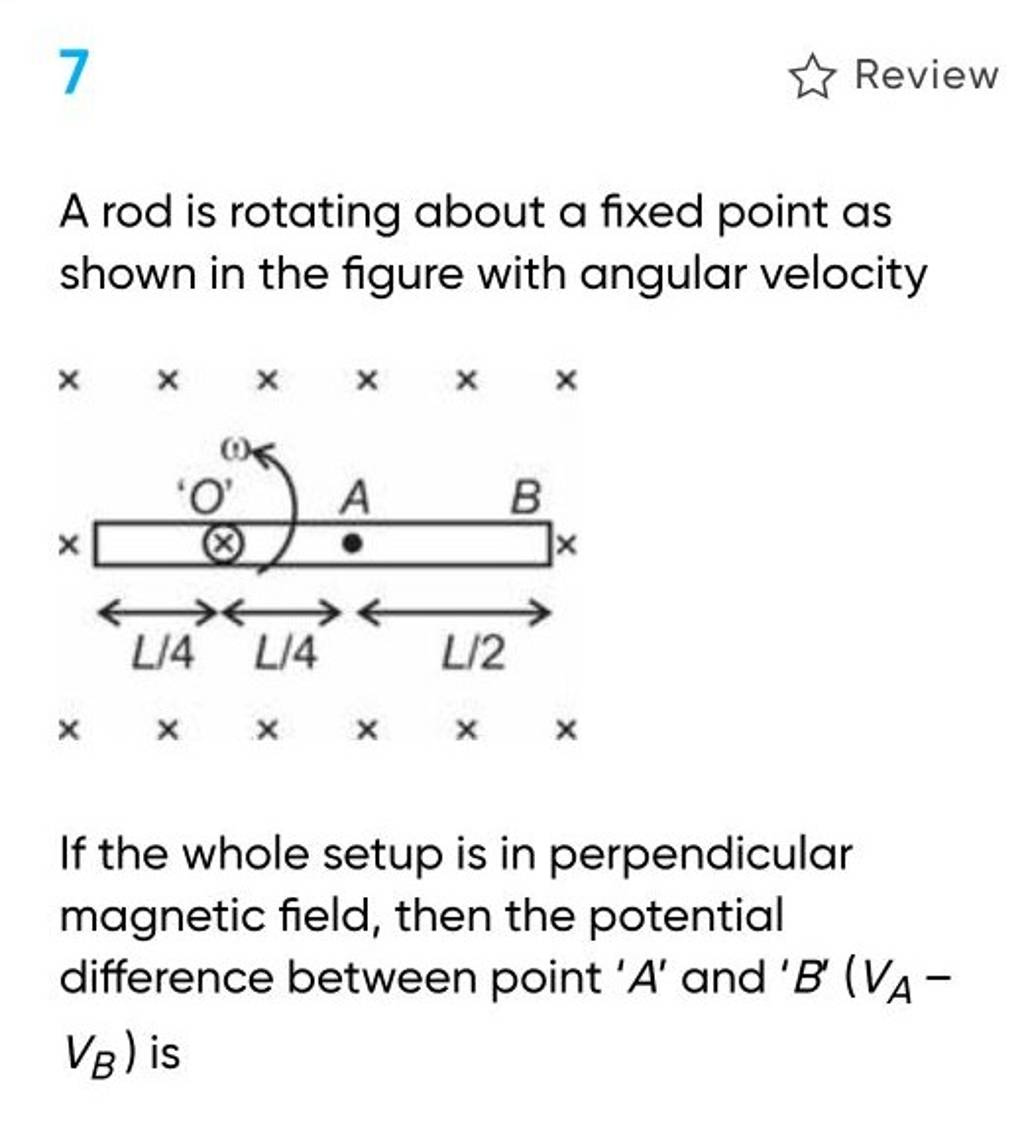This screenshot has width=1024, height=1137.
Task: Click the double-headed arrow under L/2
Action: pos(455,614)
